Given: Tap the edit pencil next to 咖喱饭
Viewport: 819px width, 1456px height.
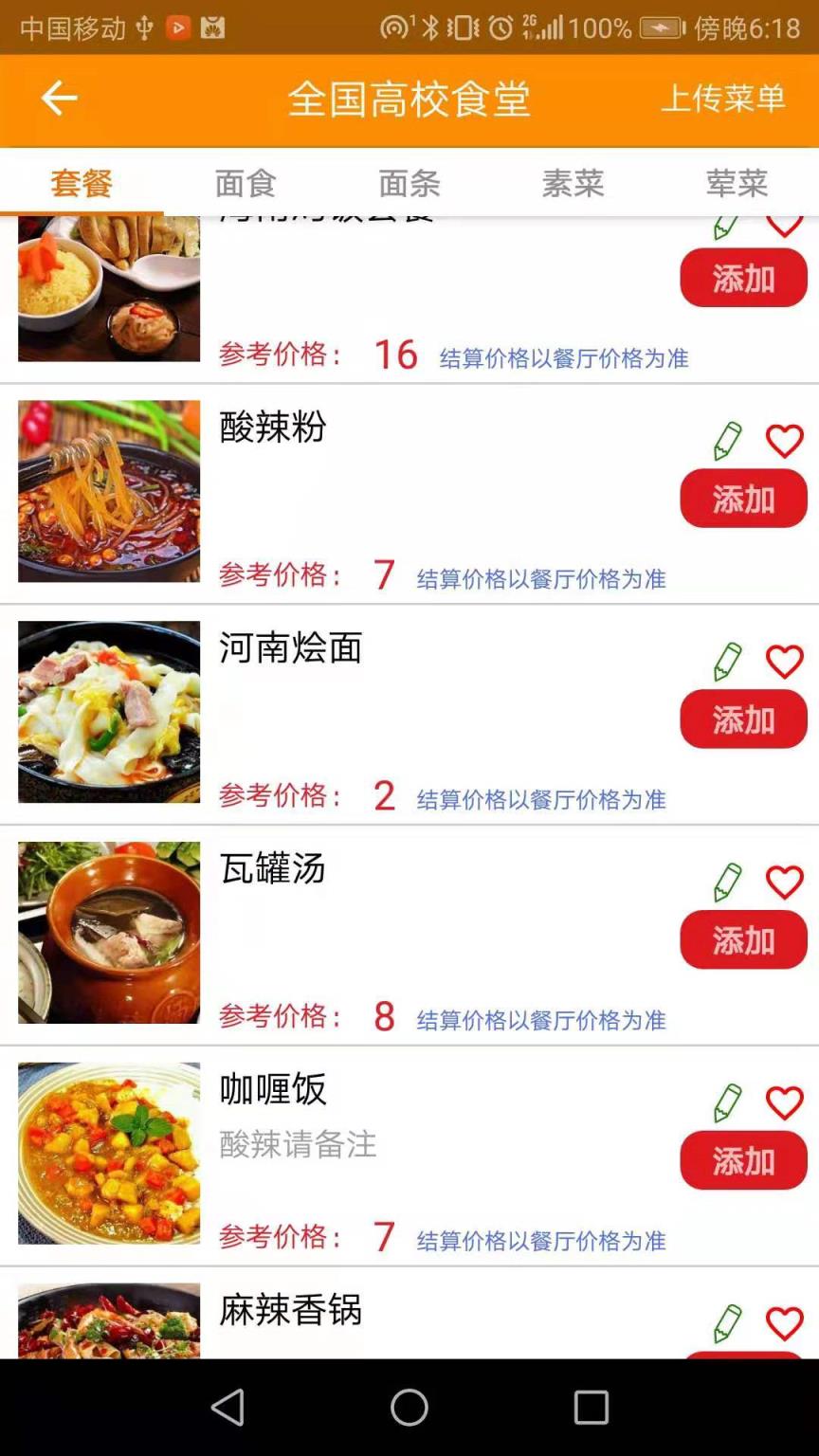Looking at the screenshot, I should click(x=726, y=1103).
